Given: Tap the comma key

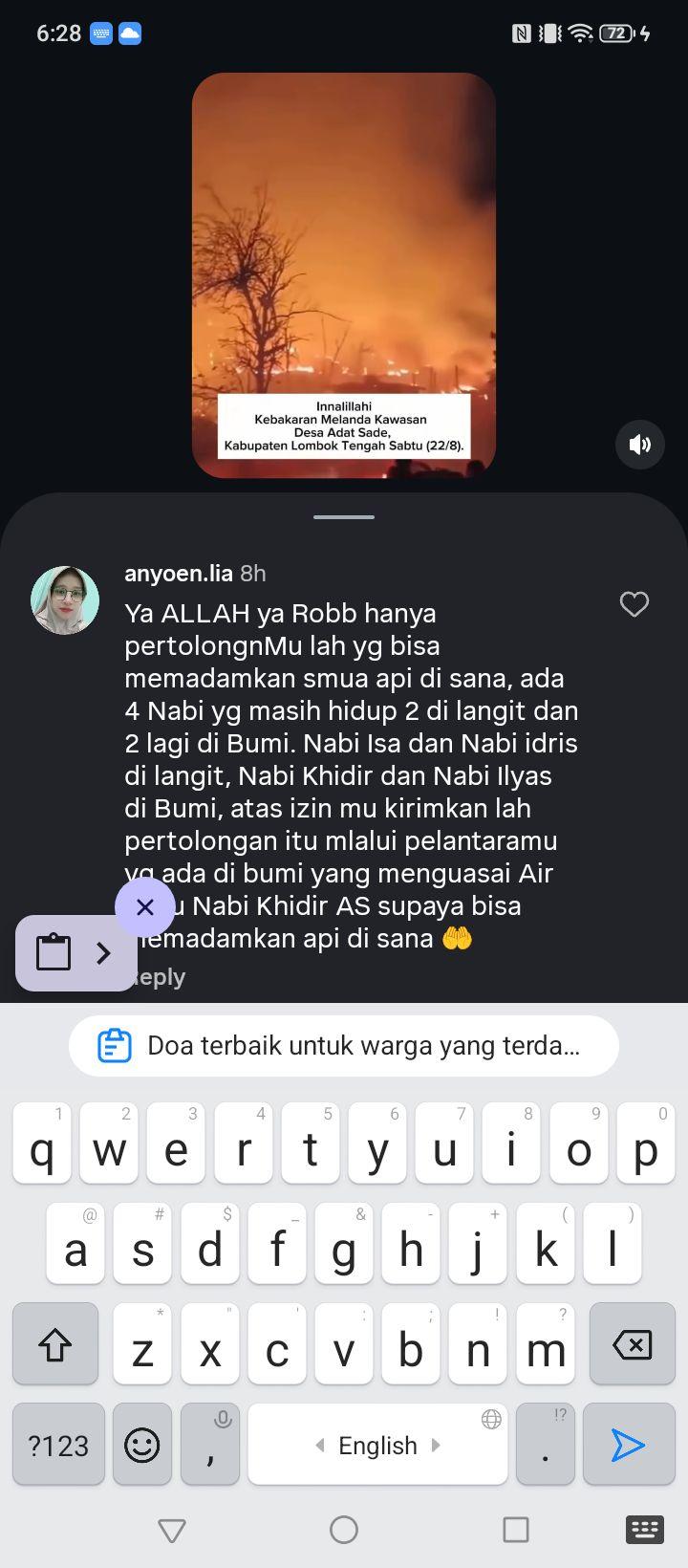Looking at the screenshot, I should tap(210, 1445).
